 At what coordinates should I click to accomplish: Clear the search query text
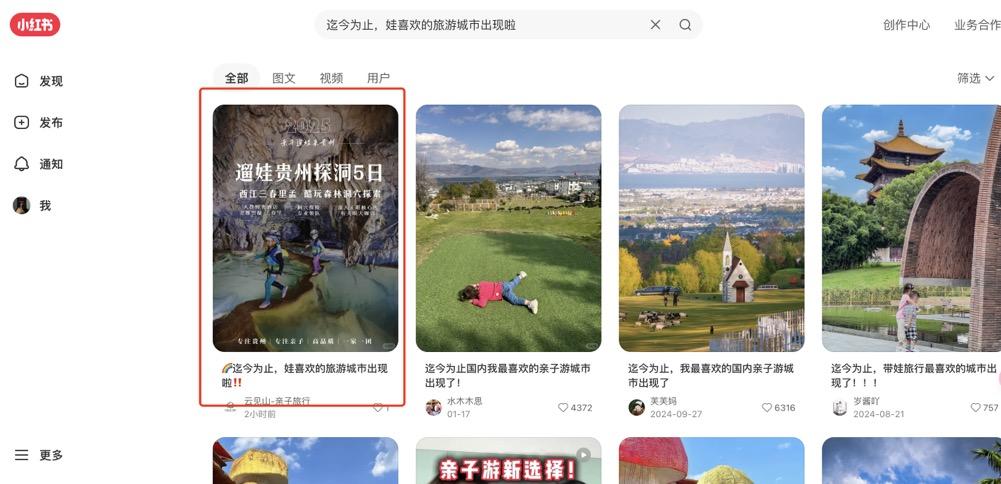coord(655,25)
